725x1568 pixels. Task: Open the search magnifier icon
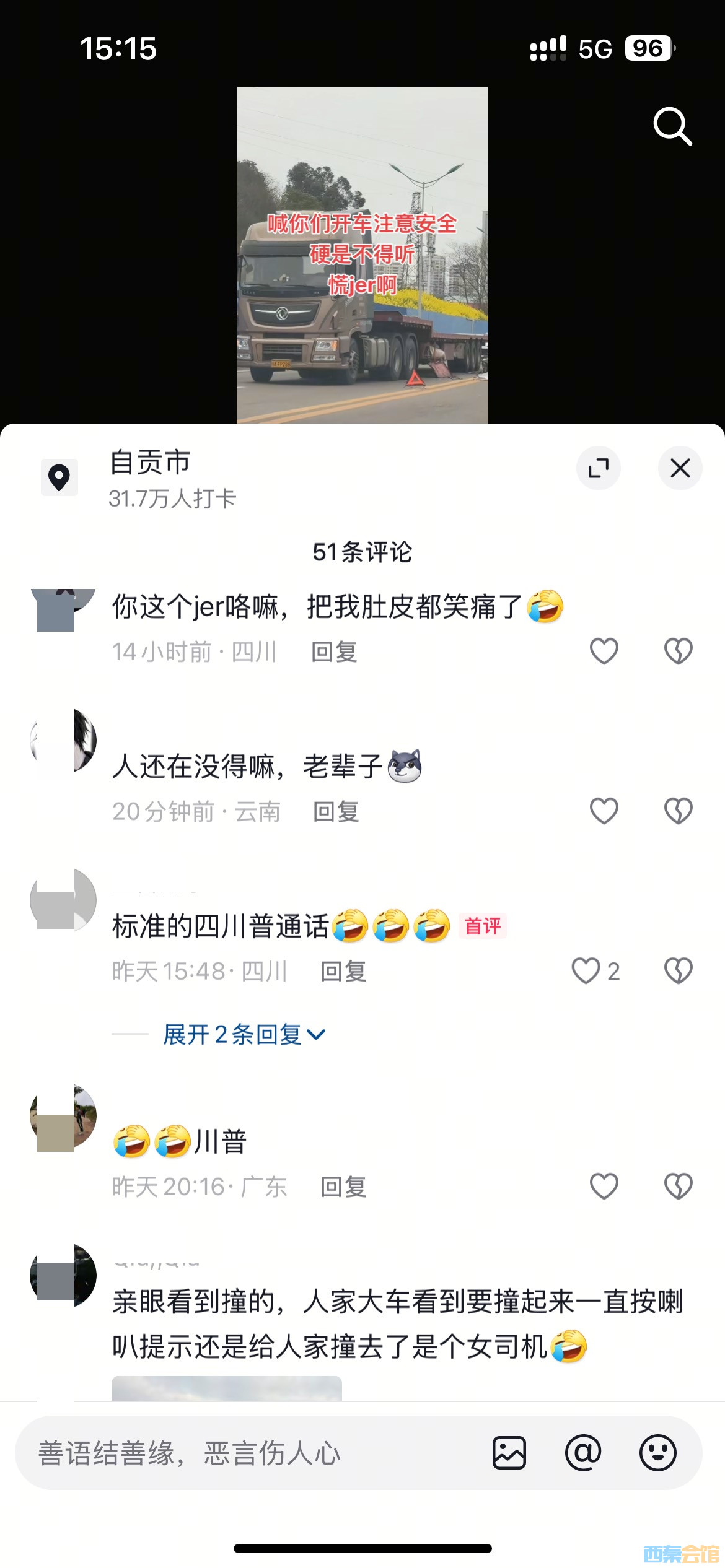672,126
